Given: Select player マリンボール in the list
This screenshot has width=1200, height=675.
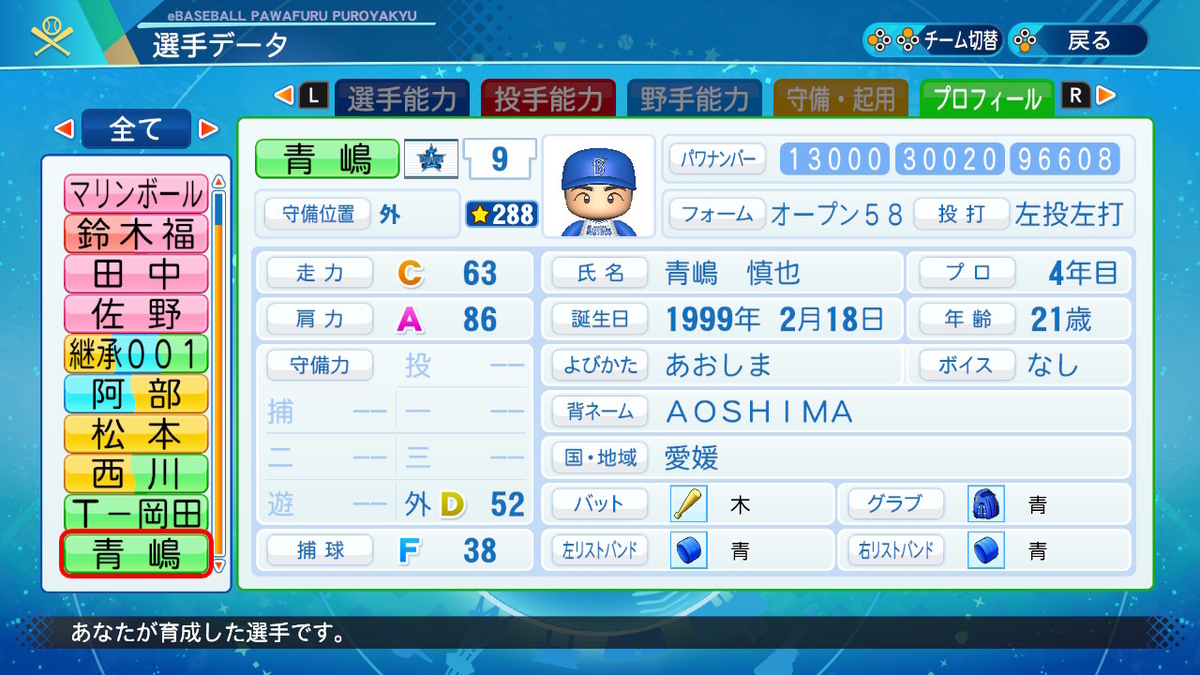Looking at the screenshot, I should (136, 193).
